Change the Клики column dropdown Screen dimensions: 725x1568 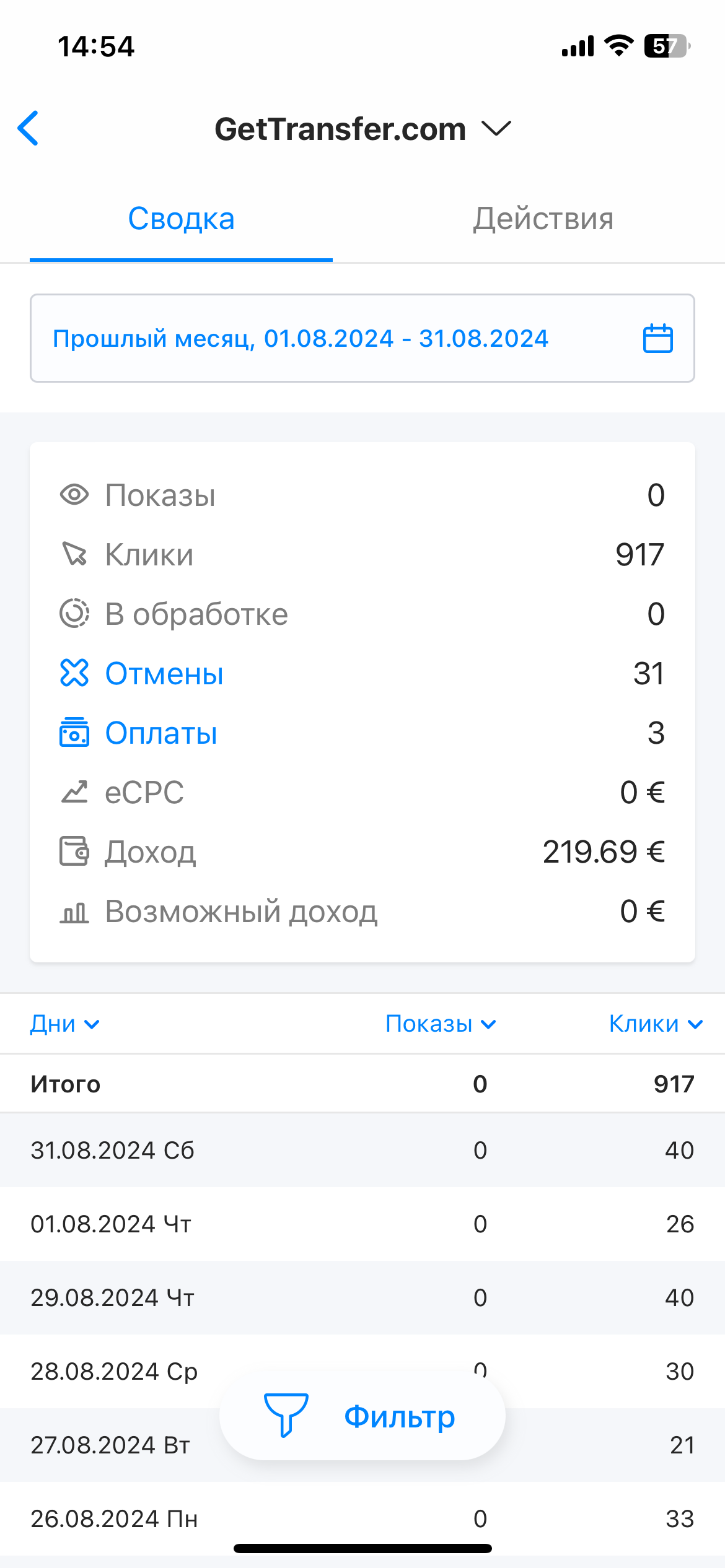(655, 1024)
